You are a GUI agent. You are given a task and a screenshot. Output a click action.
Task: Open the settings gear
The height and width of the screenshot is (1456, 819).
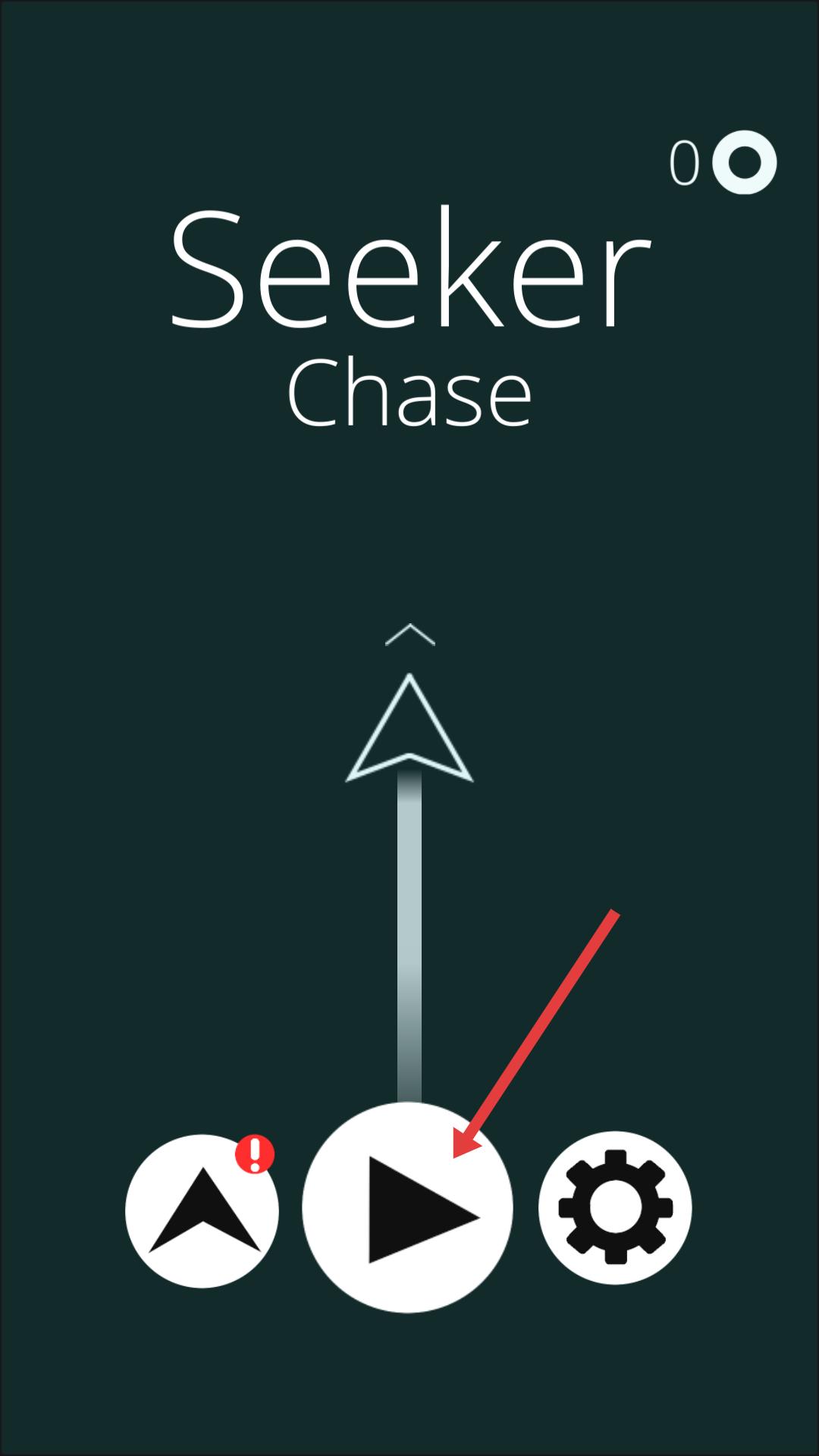(x=615, y=1208)
